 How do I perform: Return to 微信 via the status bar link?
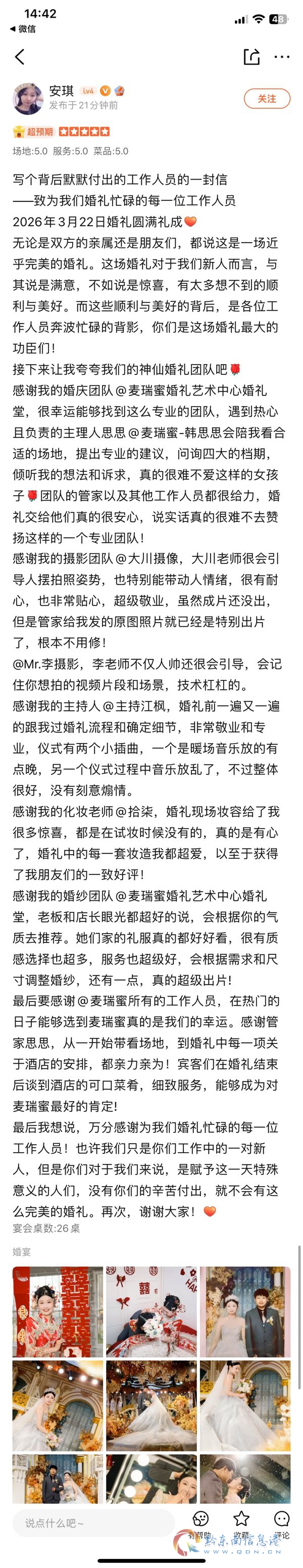tap(22, 29)
